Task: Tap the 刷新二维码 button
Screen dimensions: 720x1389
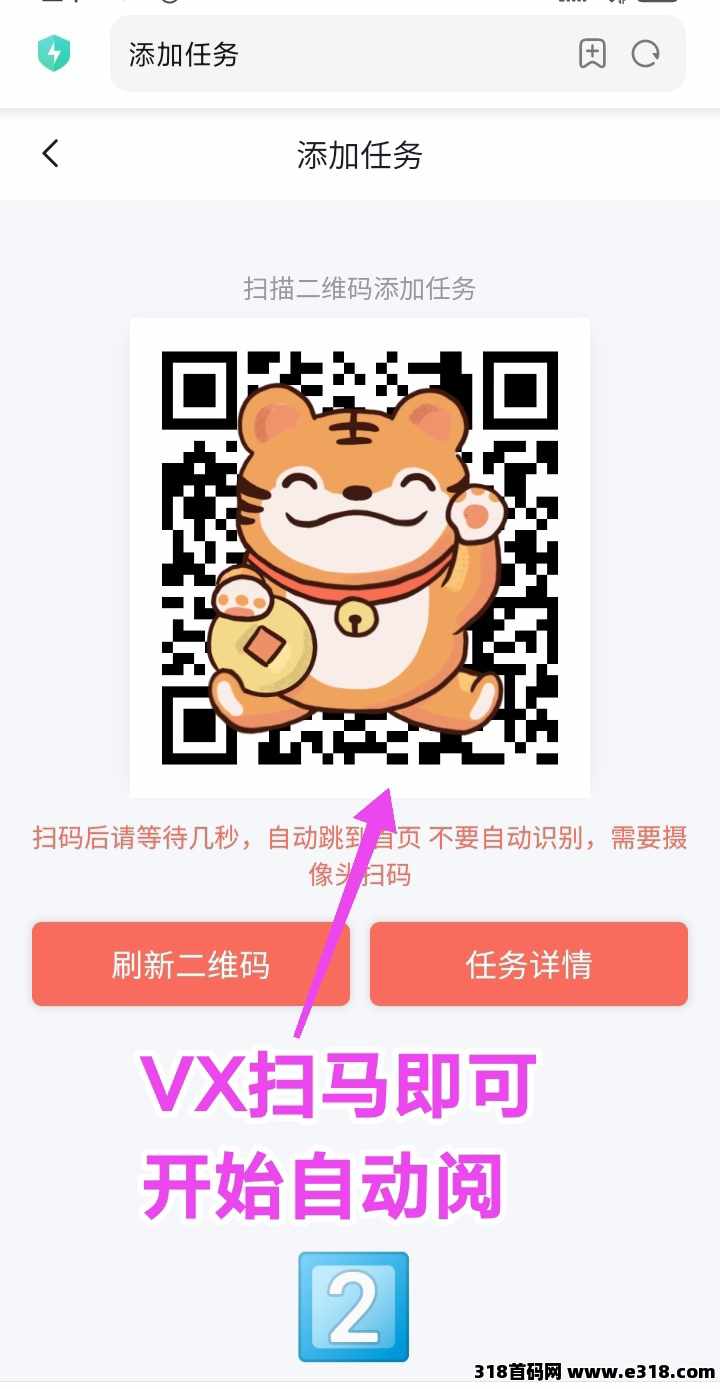Action: tap(191, 964)
